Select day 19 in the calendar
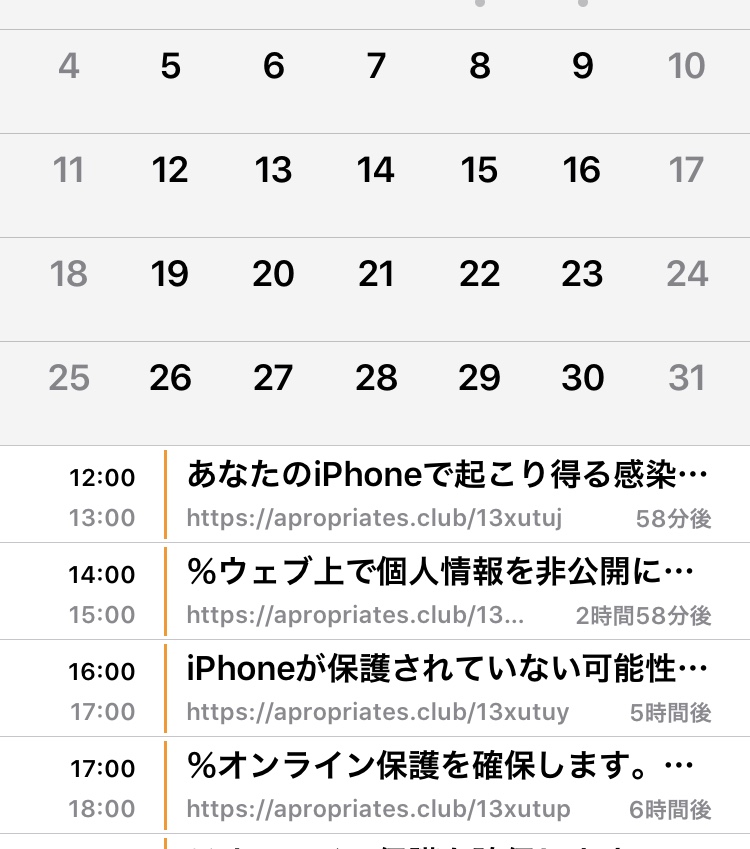 [x=170, y=274]
